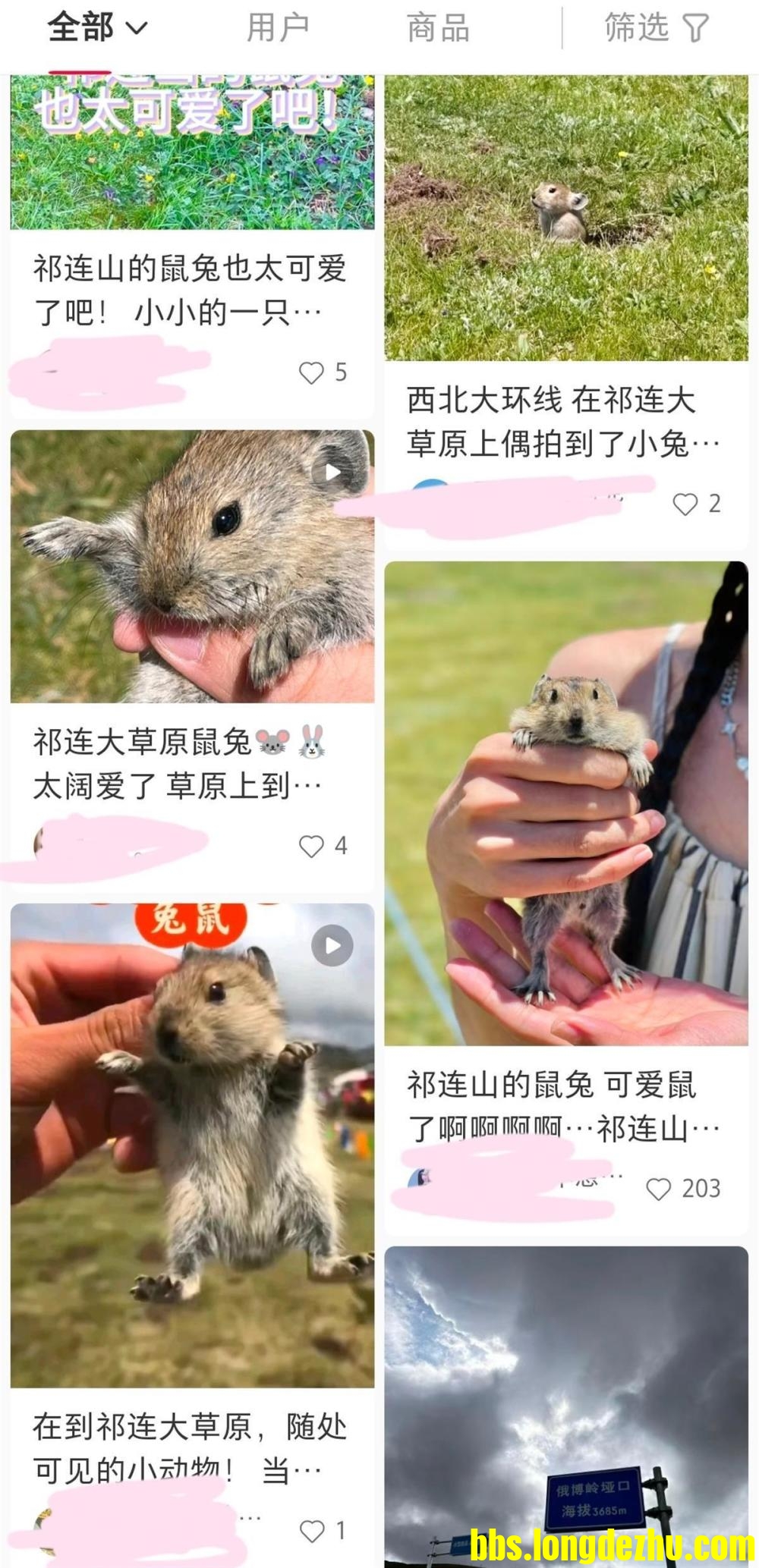Open post 祁连山的鼠兔 可爱鼠了
The image size is (759, 1568).
(565, 804)
